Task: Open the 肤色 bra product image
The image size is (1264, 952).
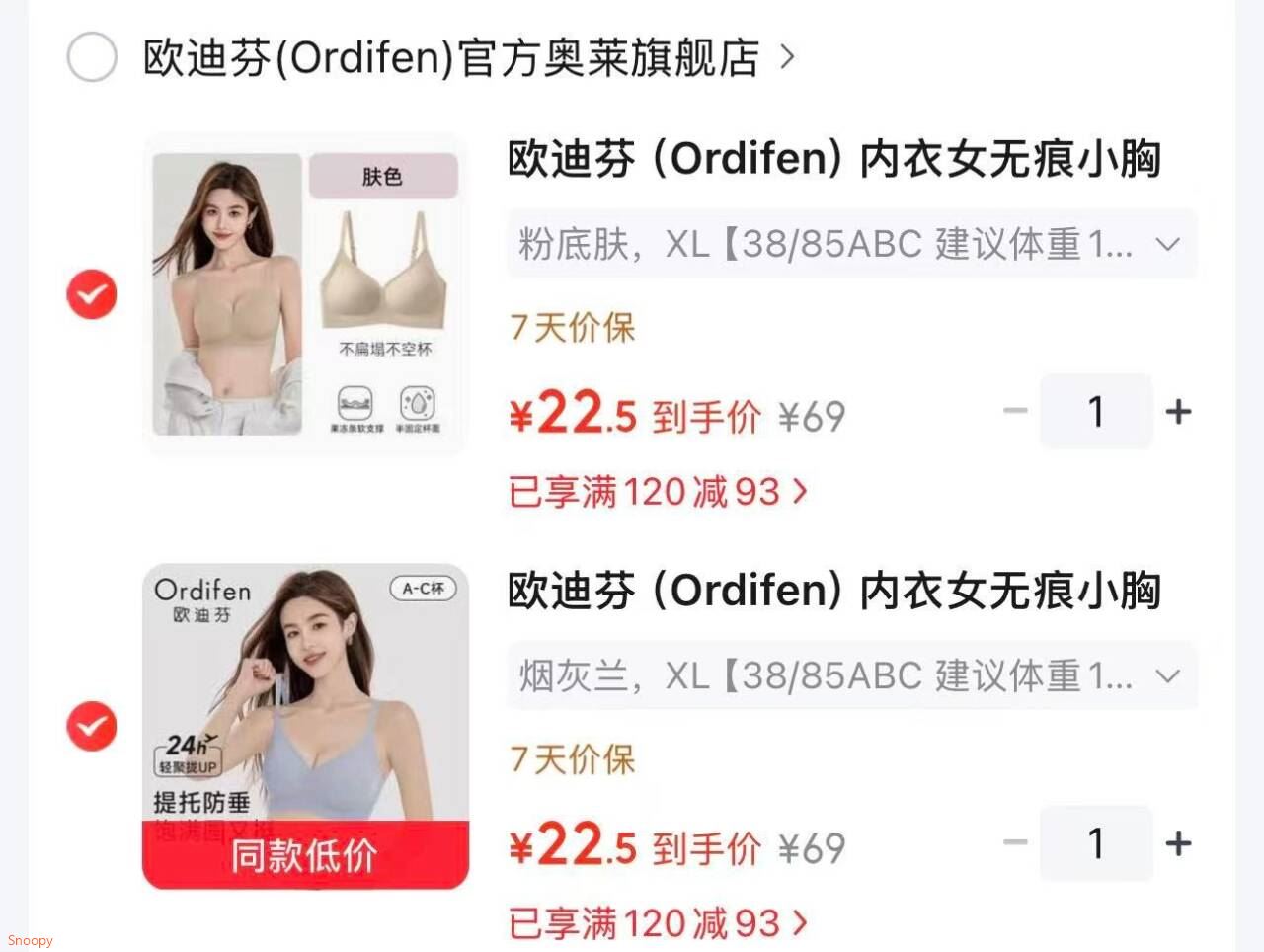Action: 304,294
